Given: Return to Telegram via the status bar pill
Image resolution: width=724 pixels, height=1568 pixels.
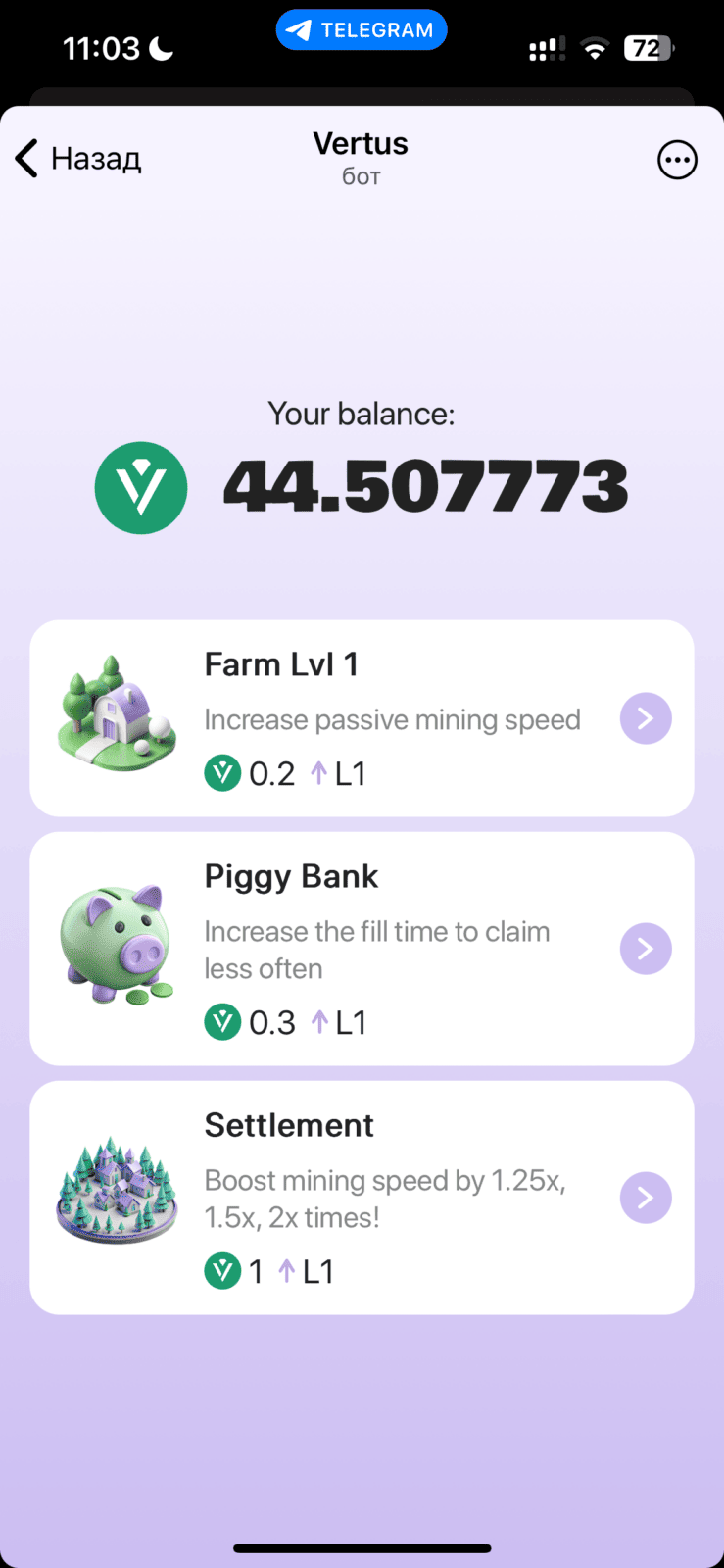Looking at the screenshot, I should (362, 30).
